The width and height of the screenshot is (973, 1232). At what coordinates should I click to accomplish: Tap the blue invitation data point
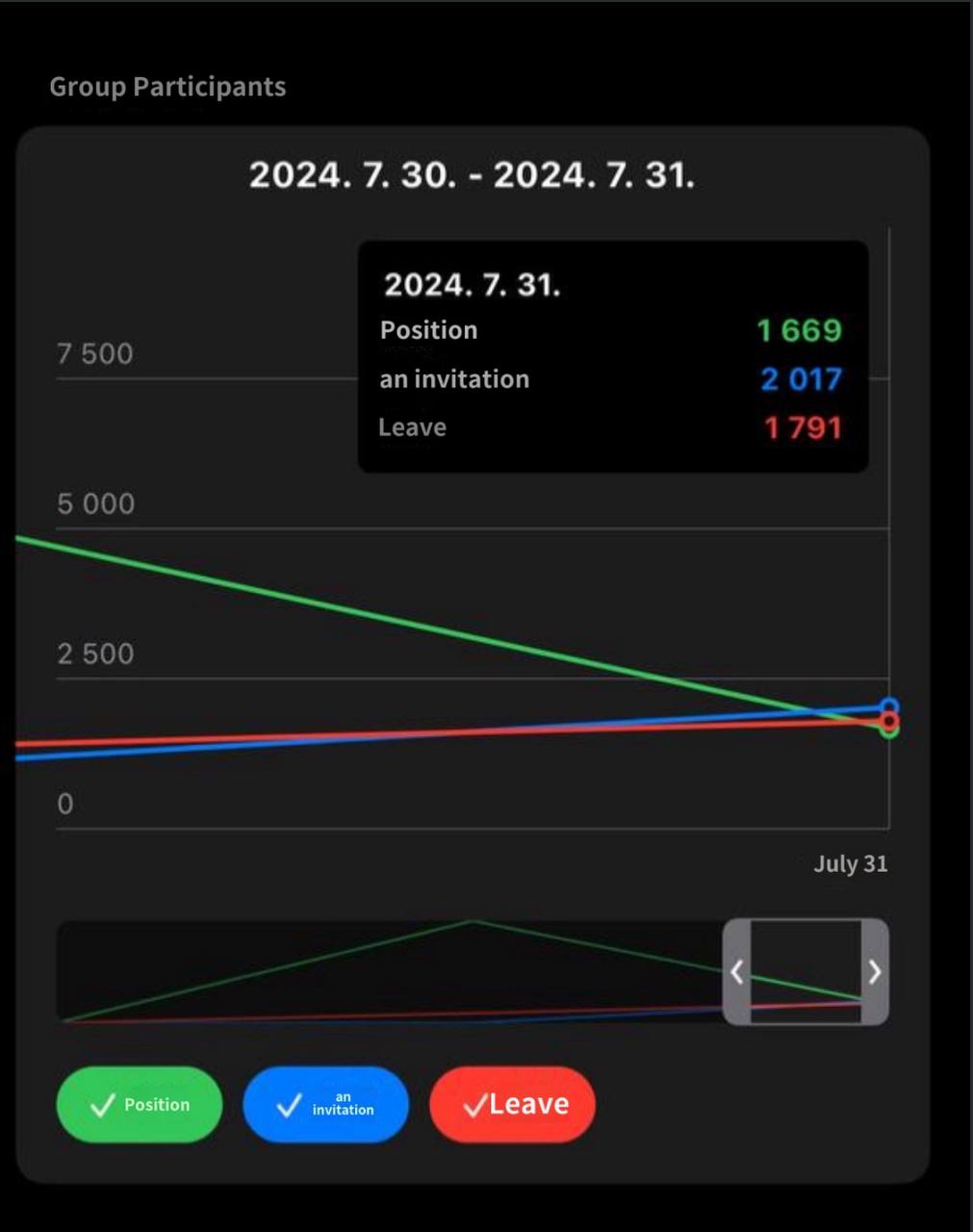point(889,707)
